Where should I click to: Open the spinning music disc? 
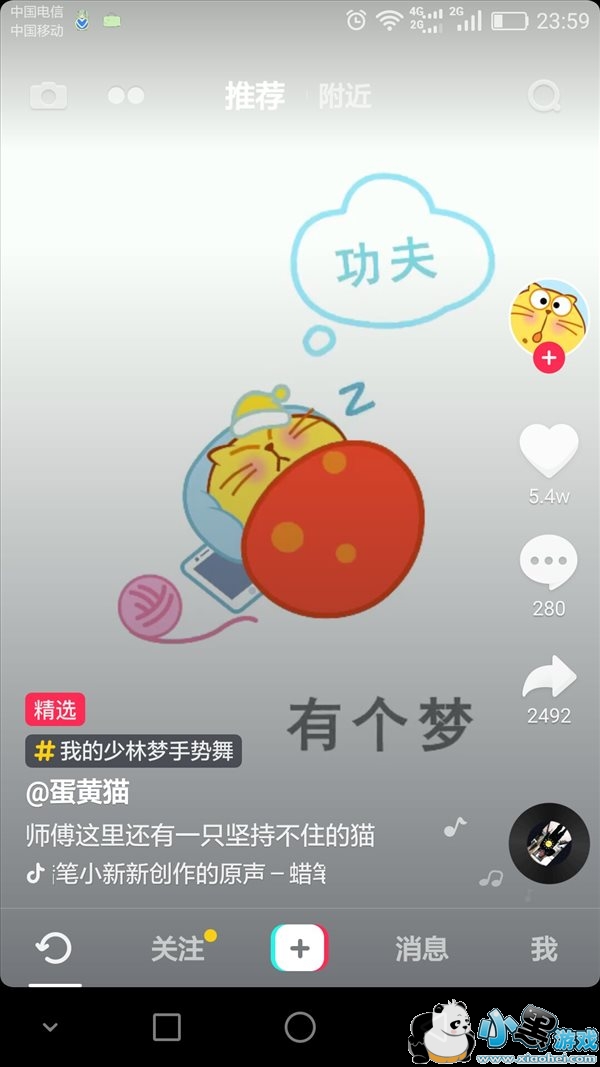coord(548,842)
